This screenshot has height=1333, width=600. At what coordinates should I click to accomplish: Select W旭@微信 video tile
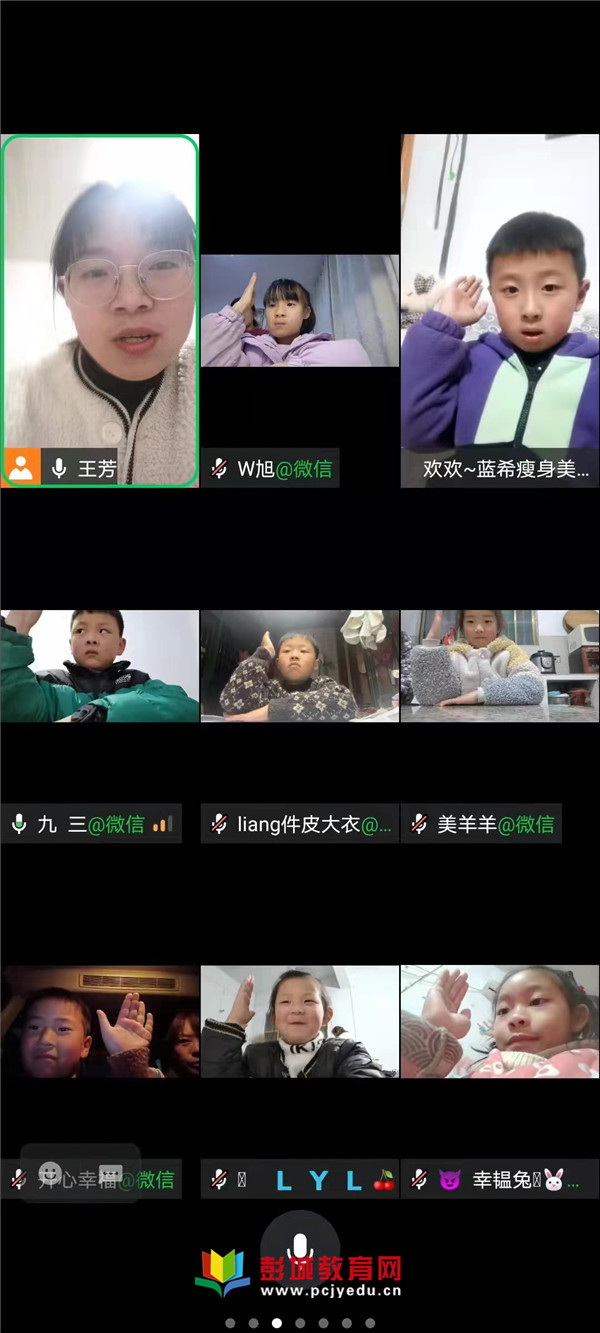(299, 311)
